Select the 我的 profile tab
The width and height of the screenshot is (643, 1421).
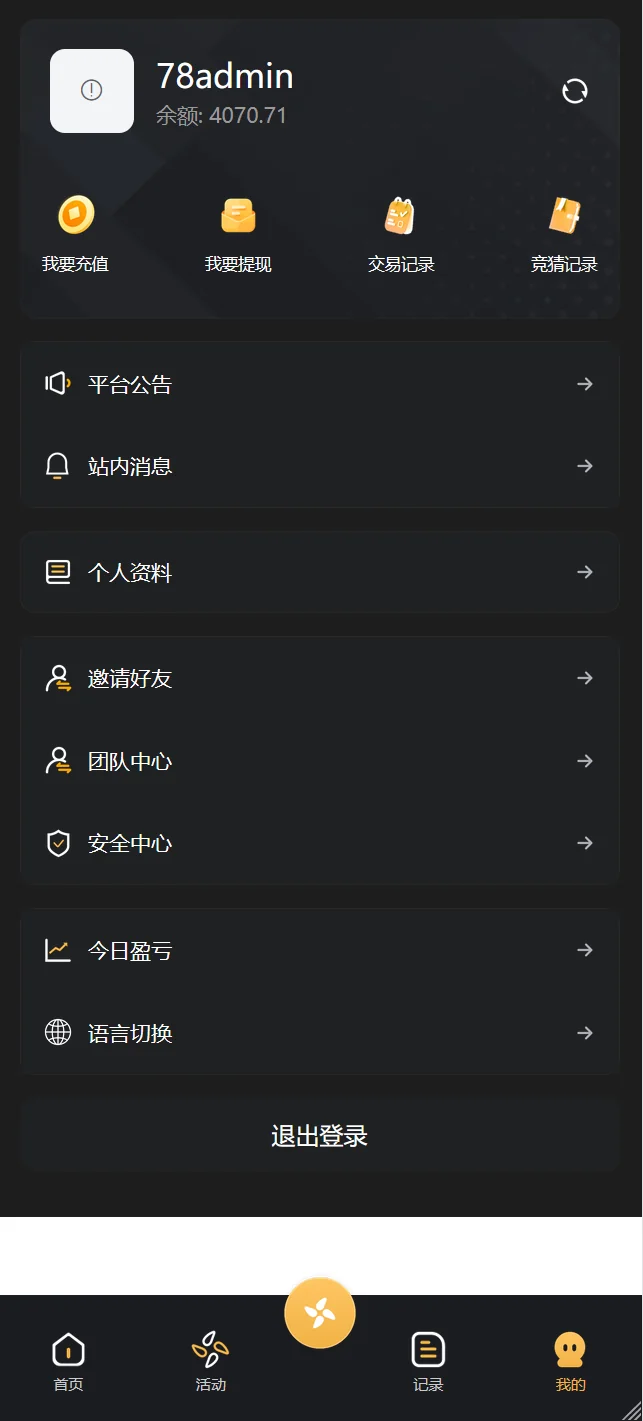tap(570, 1361)
